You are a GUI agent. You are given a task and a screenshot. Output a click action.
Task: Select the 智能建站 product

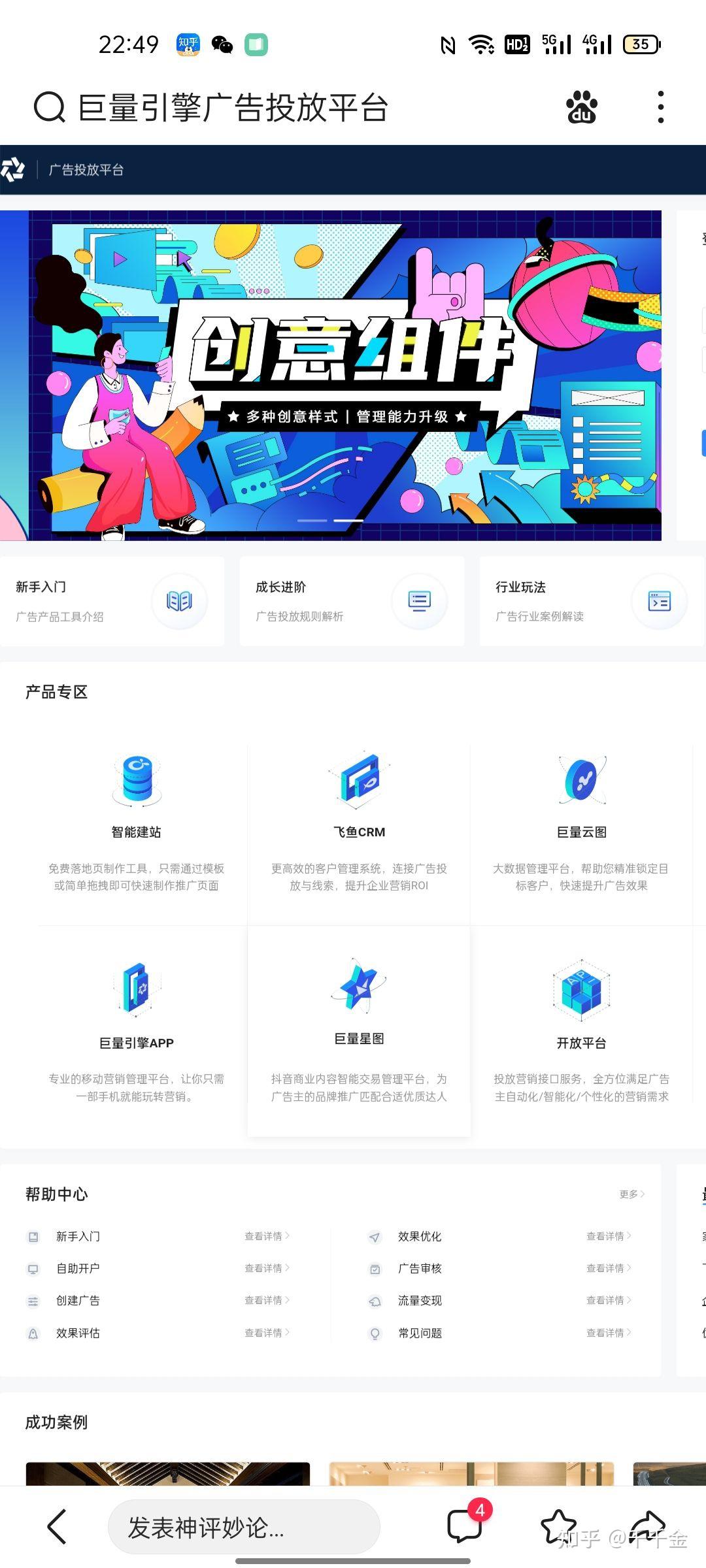pyautogui.click(x=136, y=823)
